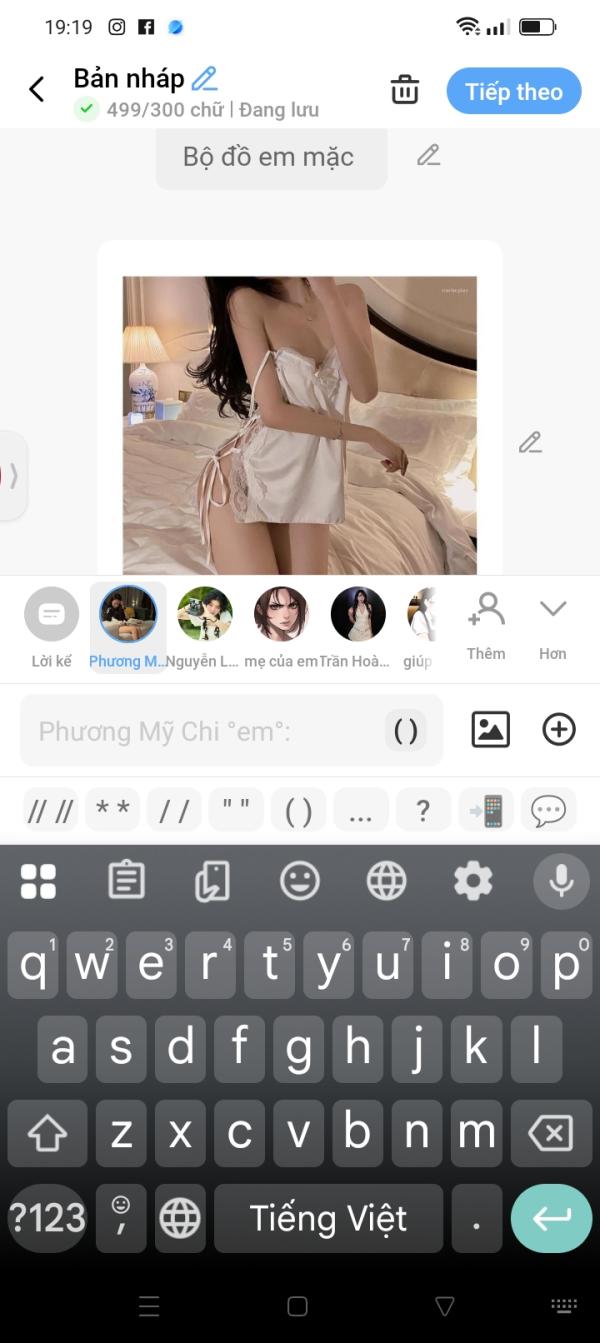Focus the Phương Mỹ Chi message field

(200, 731)
